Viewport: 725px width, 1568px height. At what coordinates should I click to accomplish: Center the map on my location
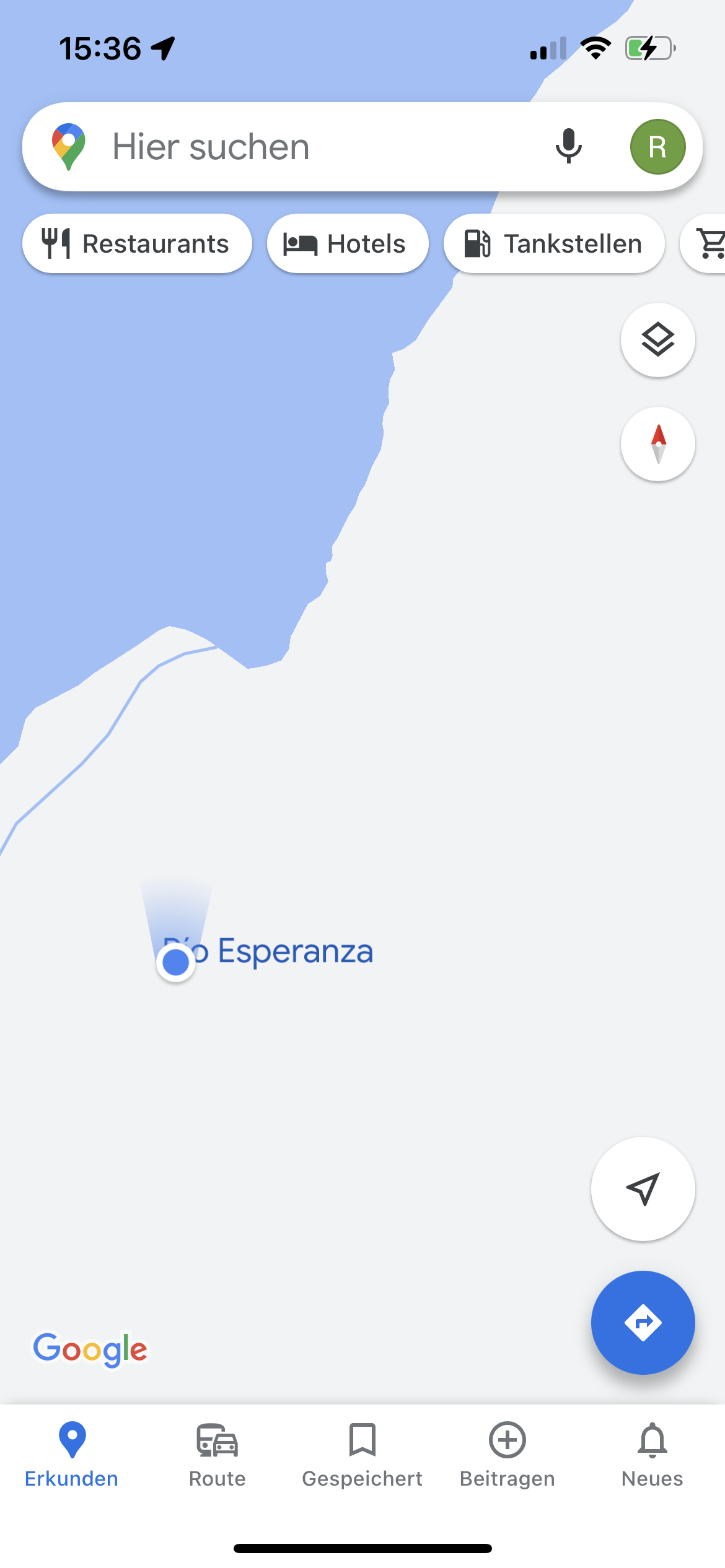click(643, 1189)
